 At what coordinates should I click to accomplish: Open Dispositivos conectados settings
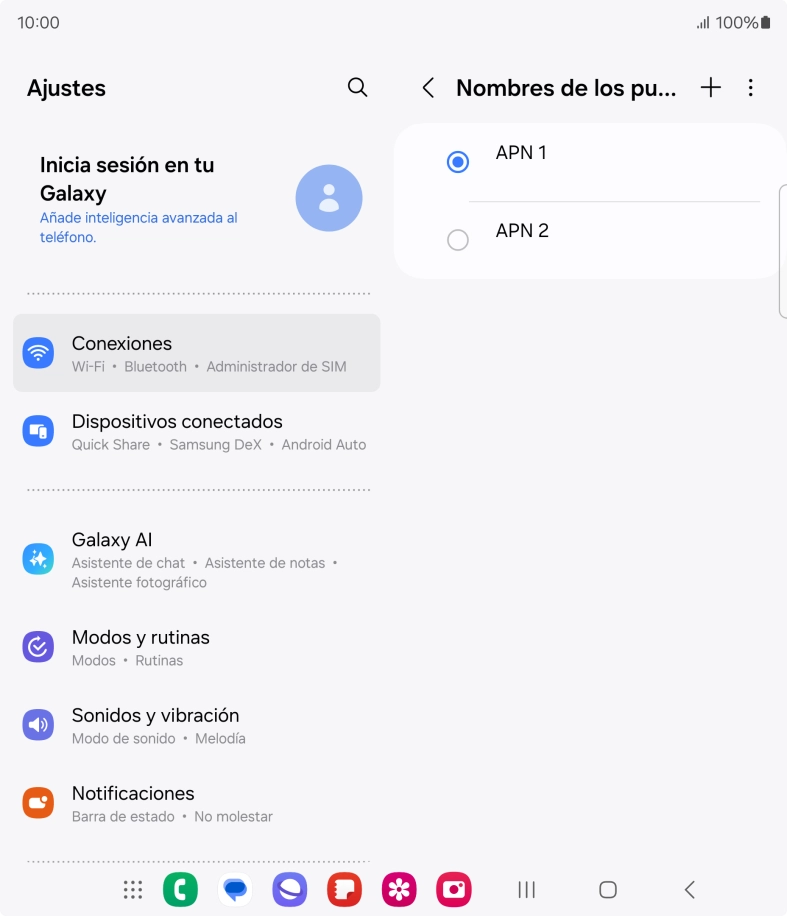(x=196, y=431)
